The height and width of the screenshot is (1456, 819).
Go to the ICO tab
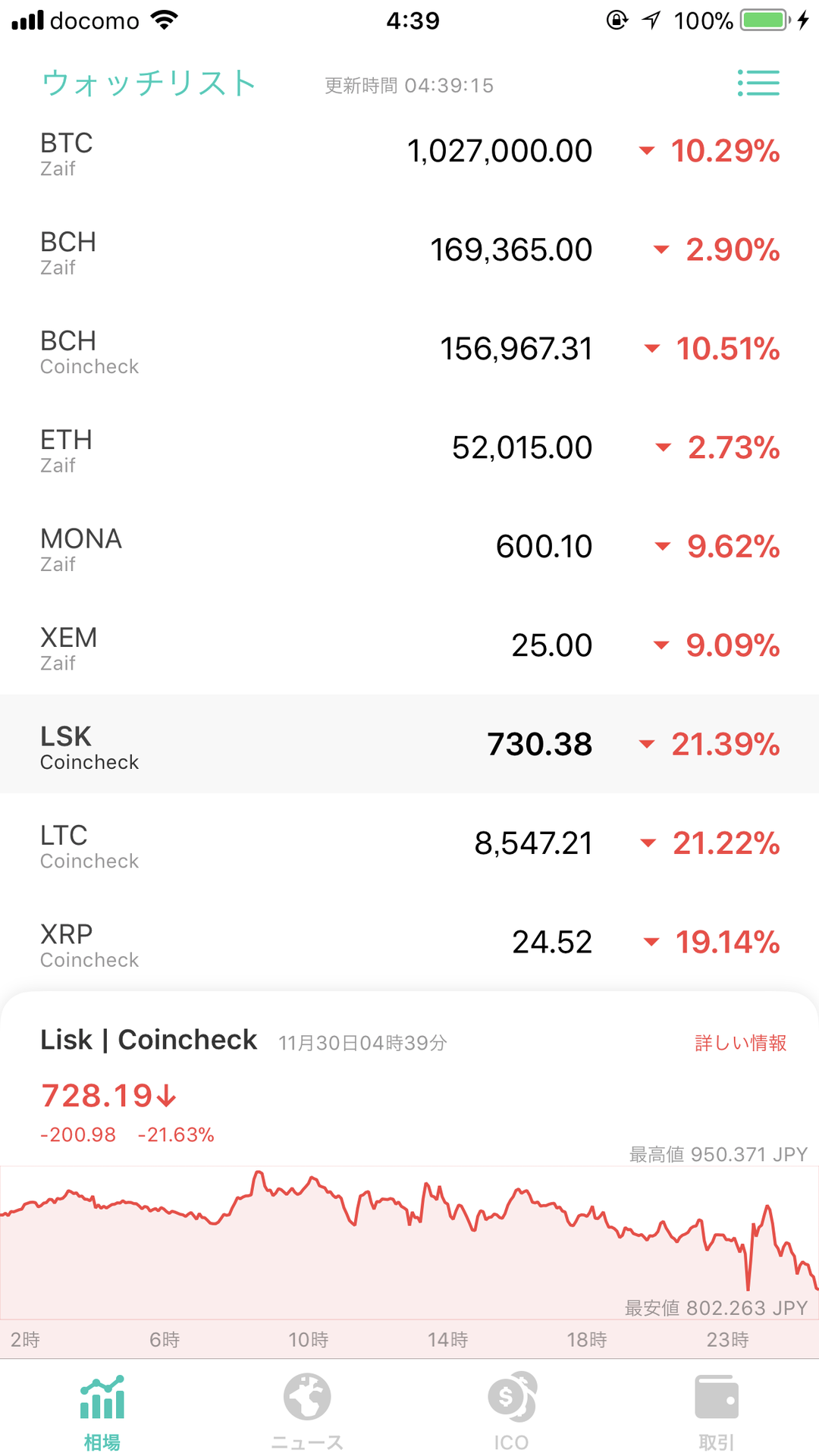coord(512,1411)
